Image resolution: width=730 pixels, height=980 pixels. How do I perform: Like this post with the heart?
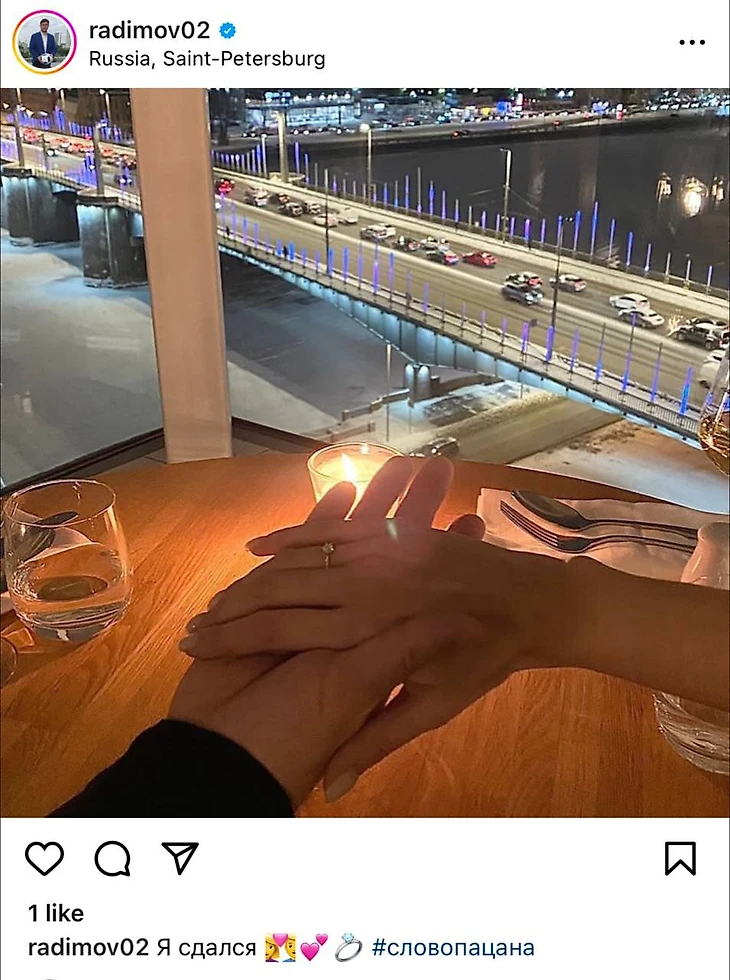pos(44,858)
